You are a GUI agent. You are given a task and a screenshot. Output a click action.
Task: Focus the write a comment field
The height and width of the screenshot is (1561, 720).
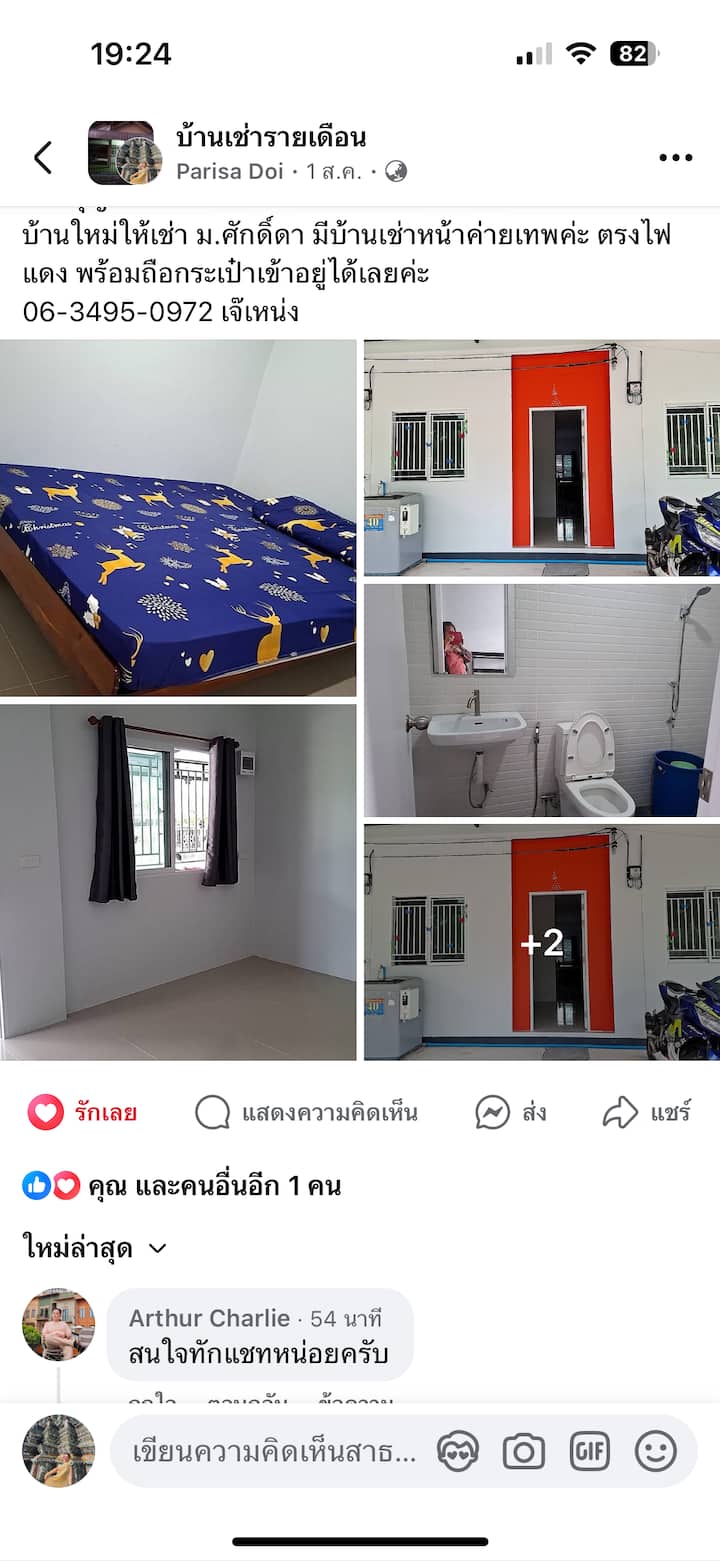265,1452
